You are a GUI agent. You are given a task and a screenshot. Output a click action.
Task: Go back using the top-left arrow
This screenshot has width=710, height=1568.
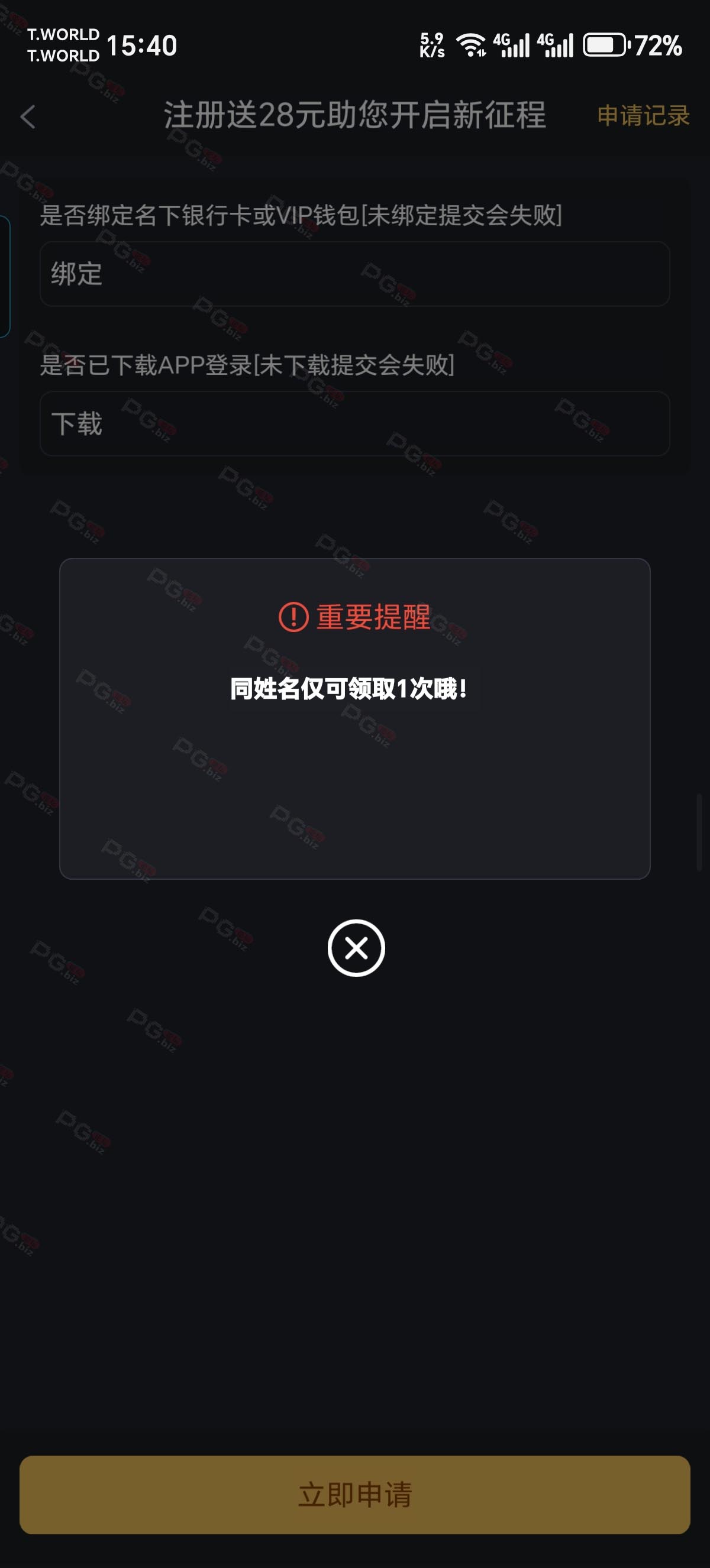point(28,116)
